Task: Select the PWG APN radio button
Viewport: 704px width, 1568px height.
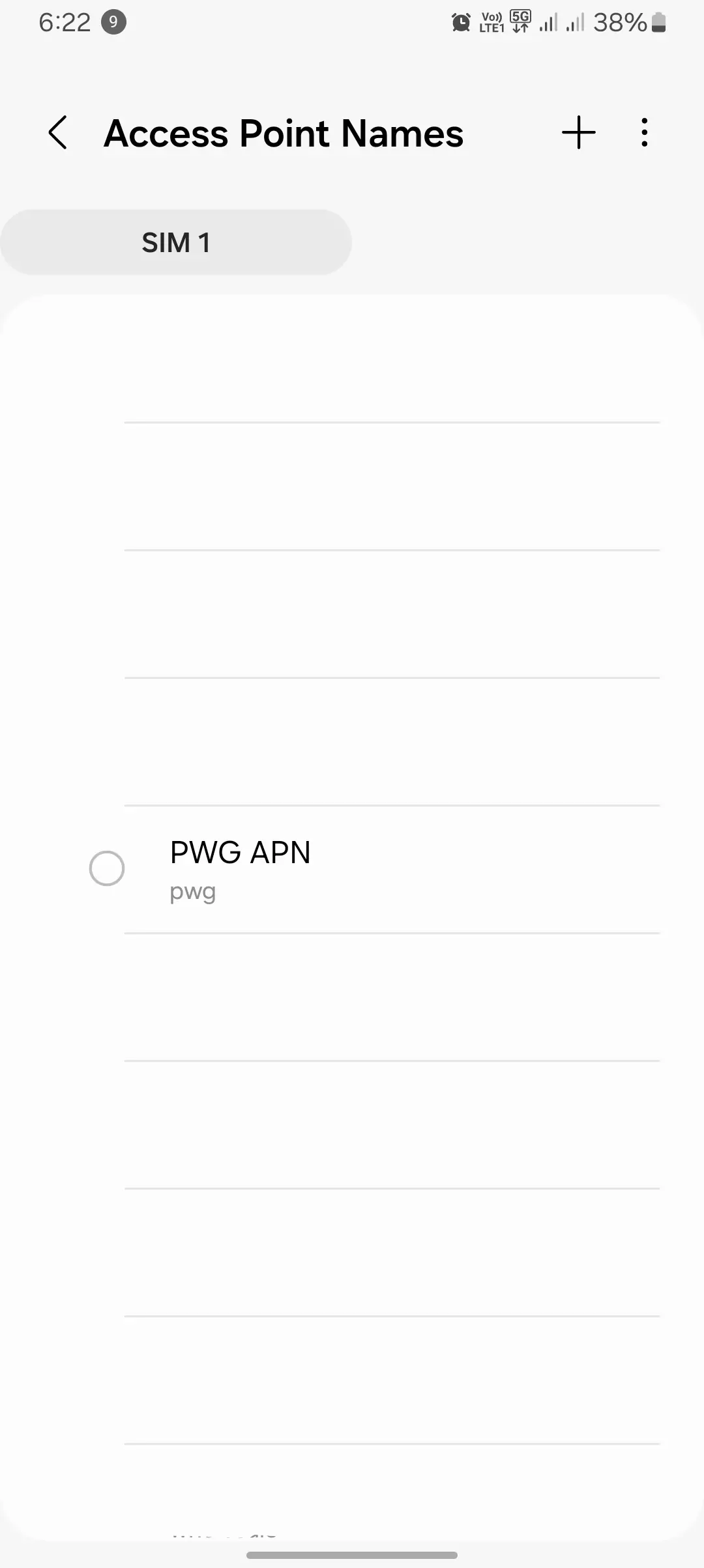Action: pos(107,868)
